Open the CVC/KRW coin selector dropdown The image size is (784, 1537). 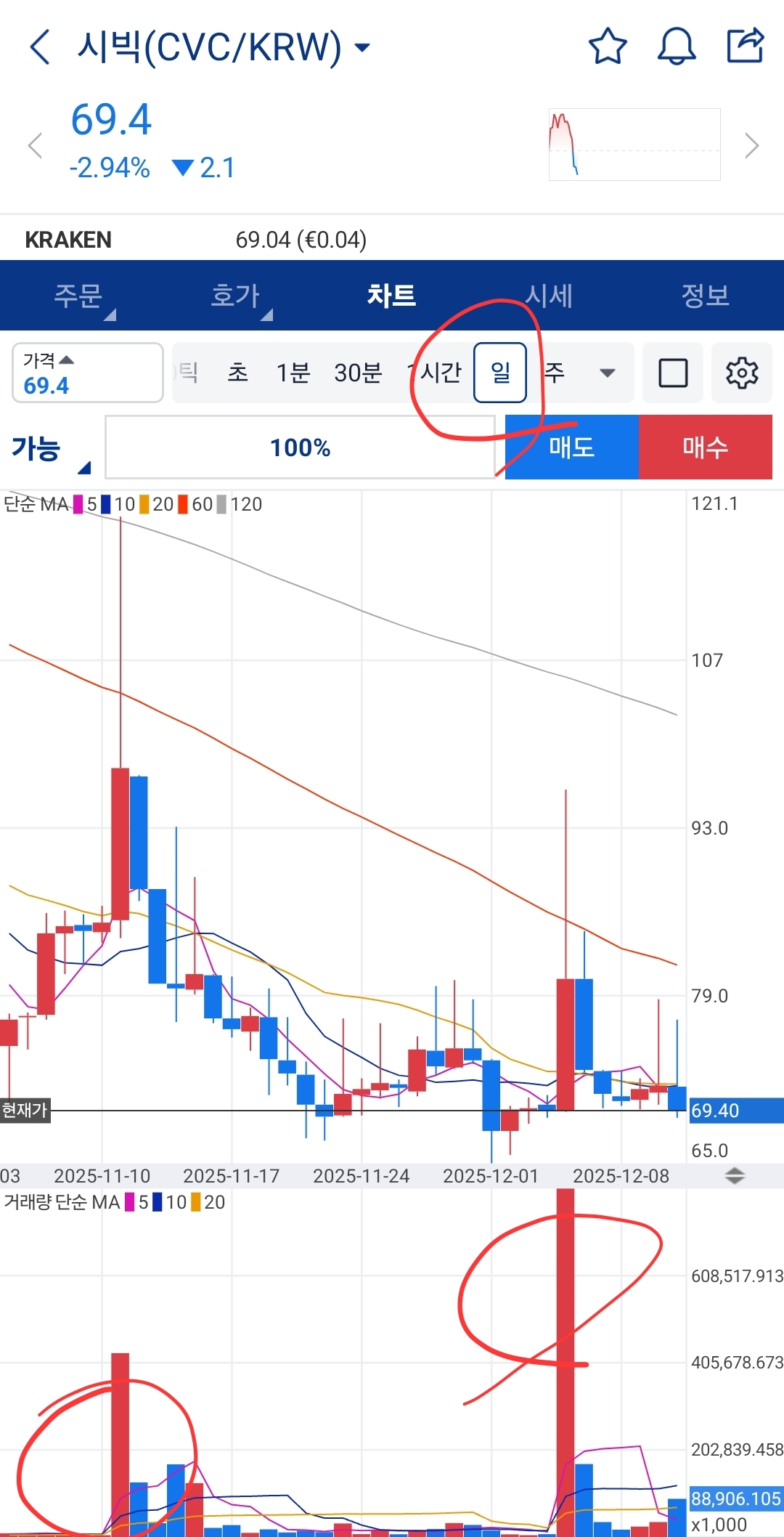click(362, 48)
